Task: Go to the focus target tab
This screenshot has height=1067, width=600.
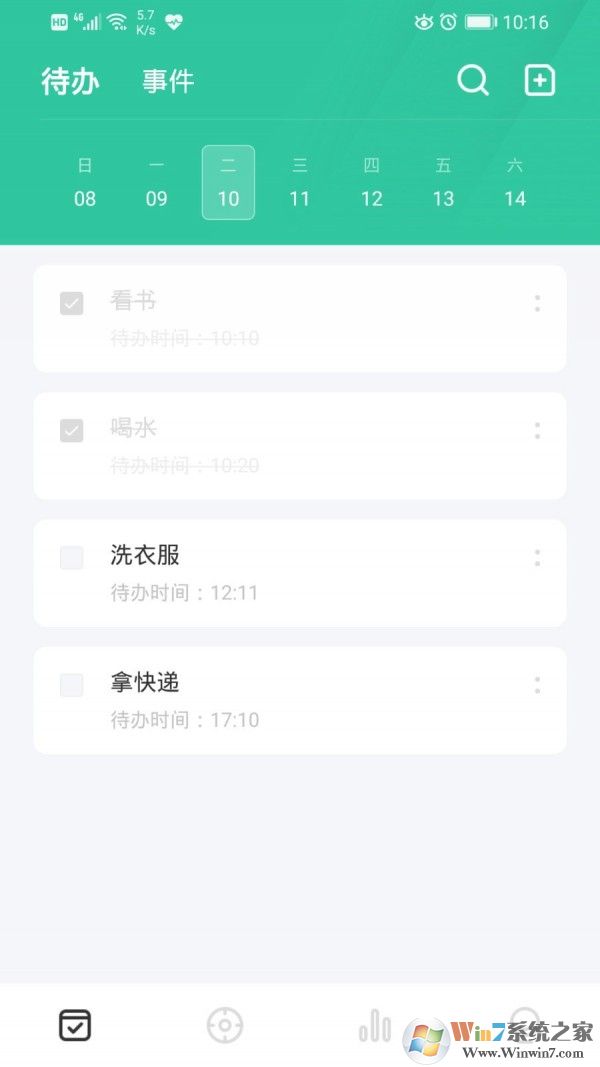Action: tap(225, 1025)
